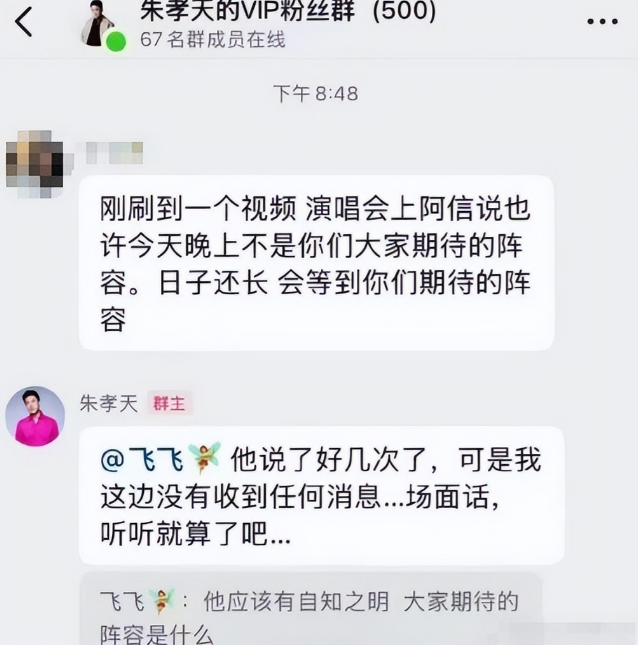Open the three-dot overflow menu
This screenshot has height=645, width=638.
click(x=601, y=21)
